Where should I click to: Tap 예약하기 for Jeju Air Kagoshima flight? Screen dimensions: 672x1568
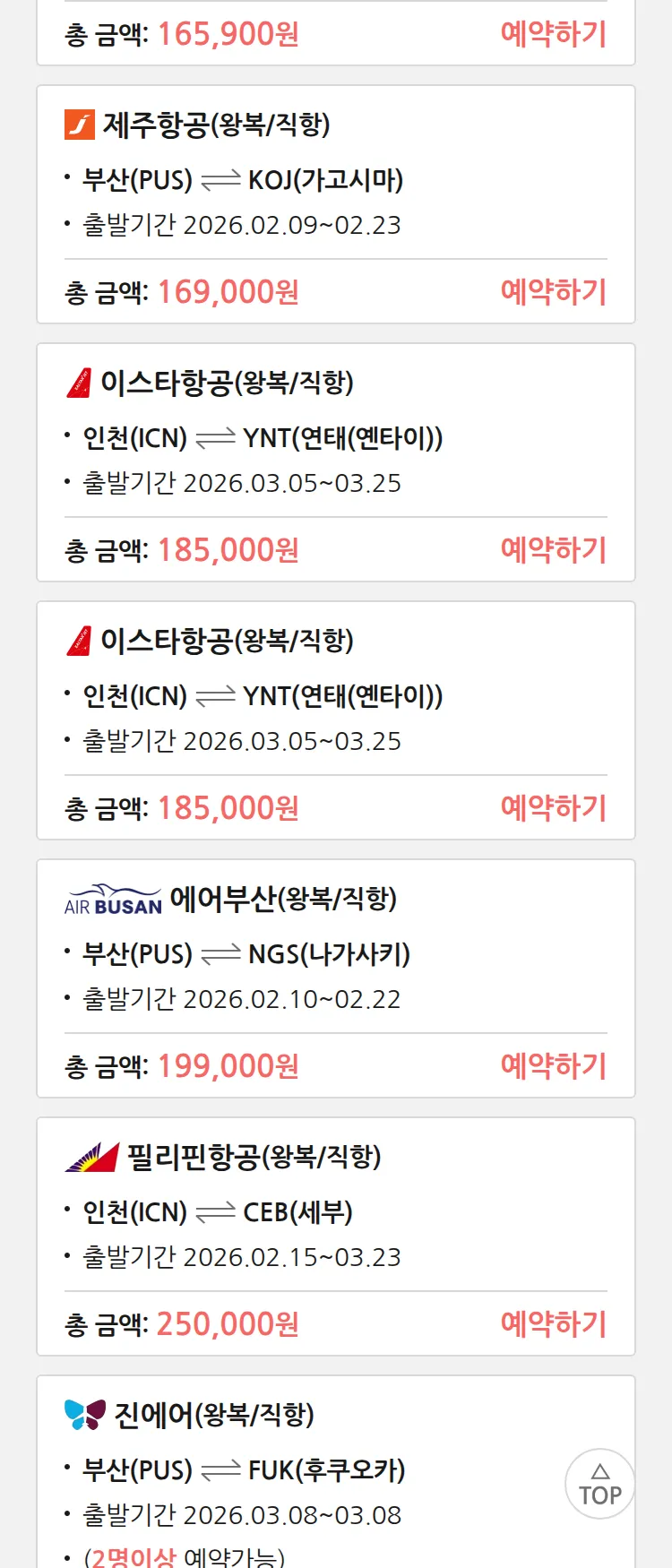point(553,292)
